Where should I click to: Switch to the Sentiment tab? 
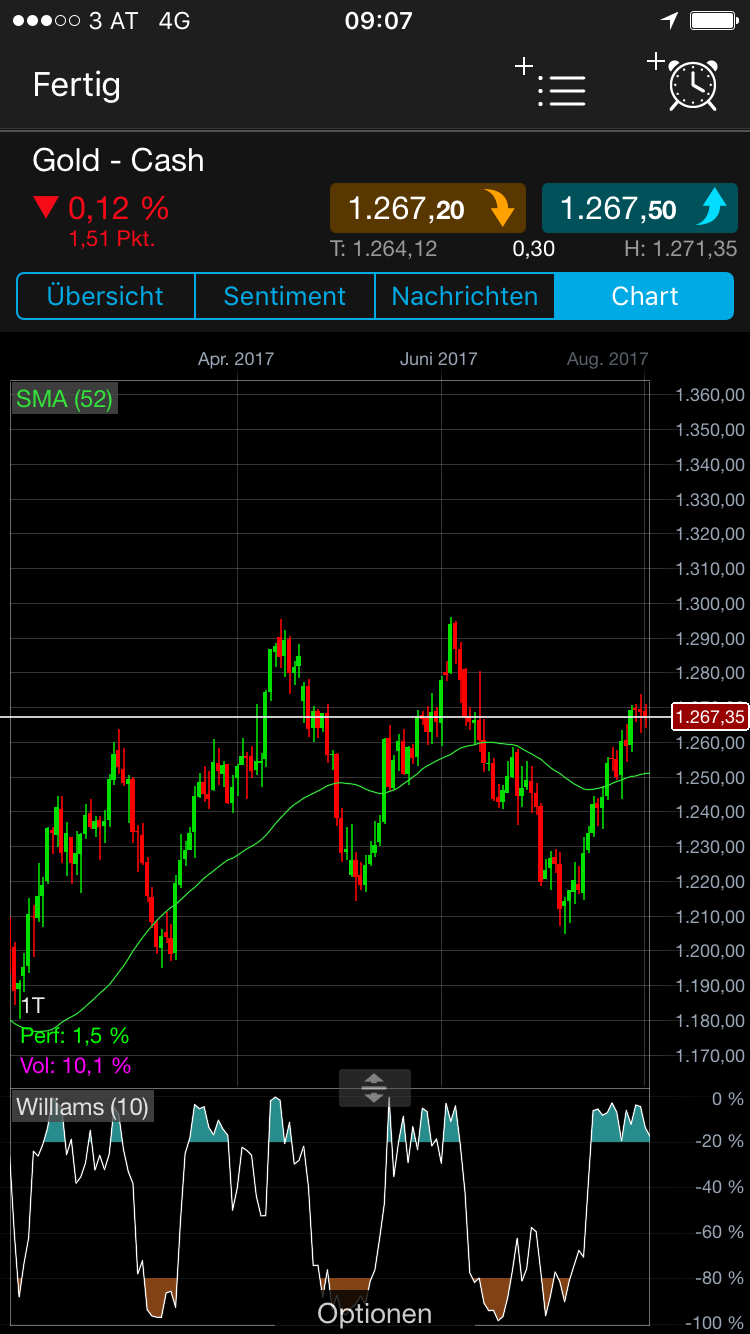[284, 296]
